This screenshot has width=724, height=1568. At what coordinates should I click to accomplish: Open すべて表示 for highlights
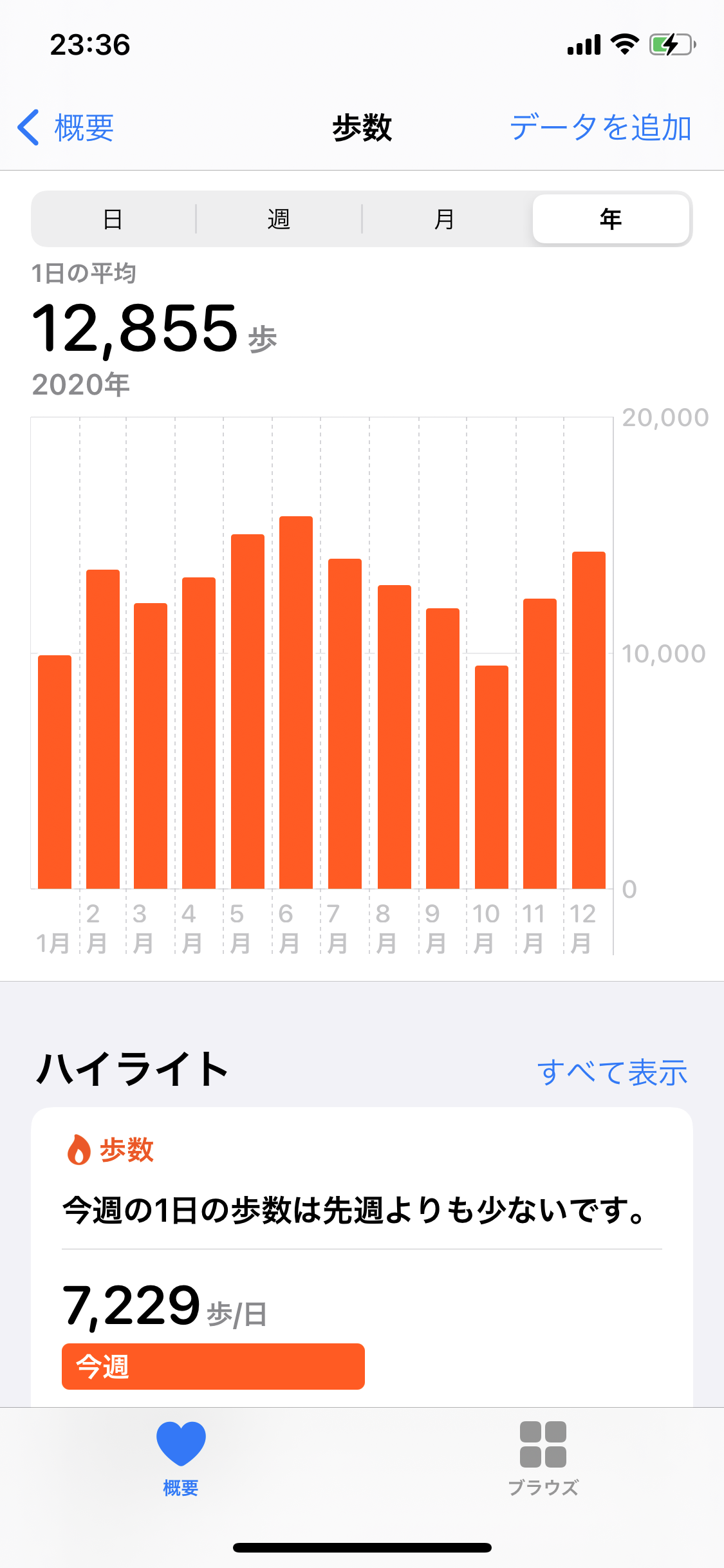612,1072
